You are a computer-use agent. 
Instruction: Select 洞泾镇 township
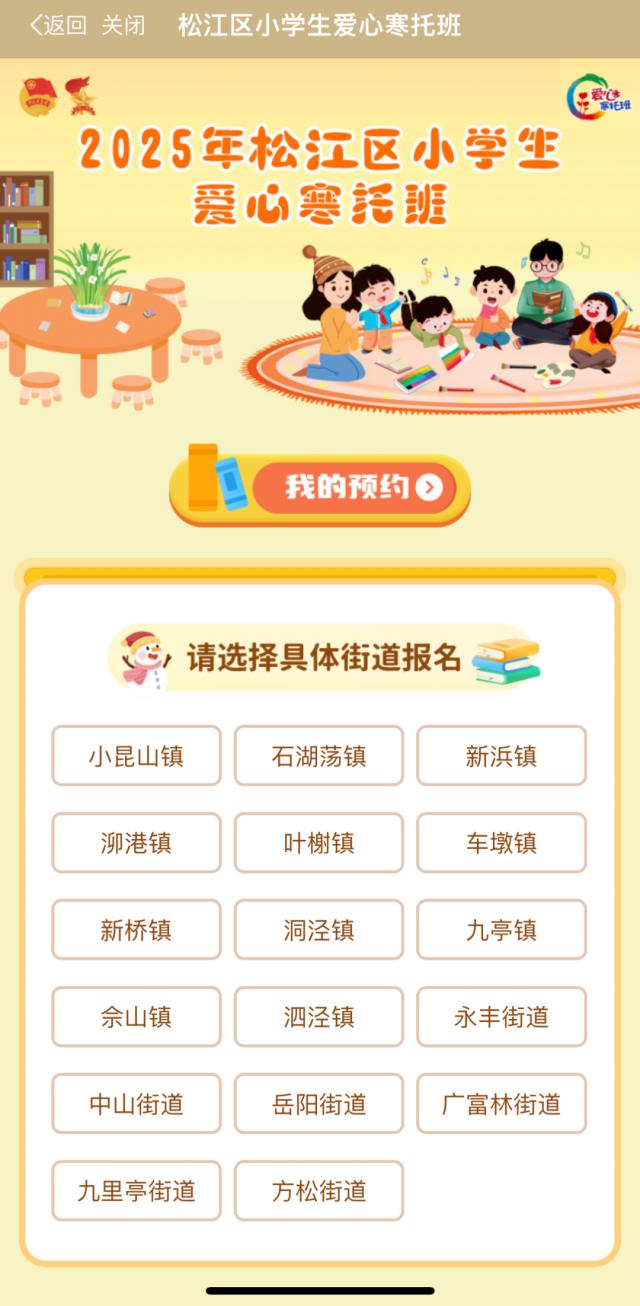click(319, 930)
